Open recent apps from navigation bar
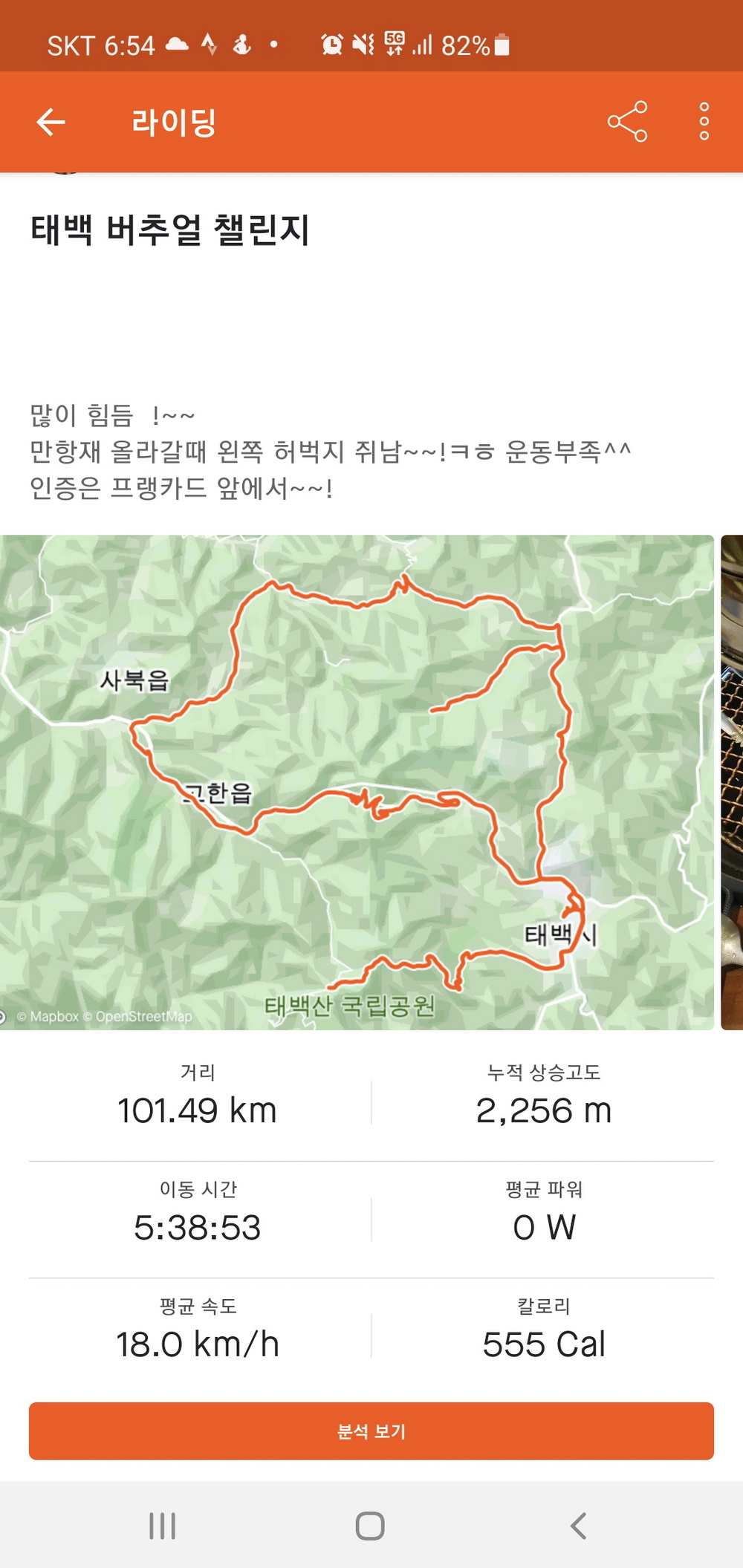743x1568 pixels. [x=163, y=1526]
